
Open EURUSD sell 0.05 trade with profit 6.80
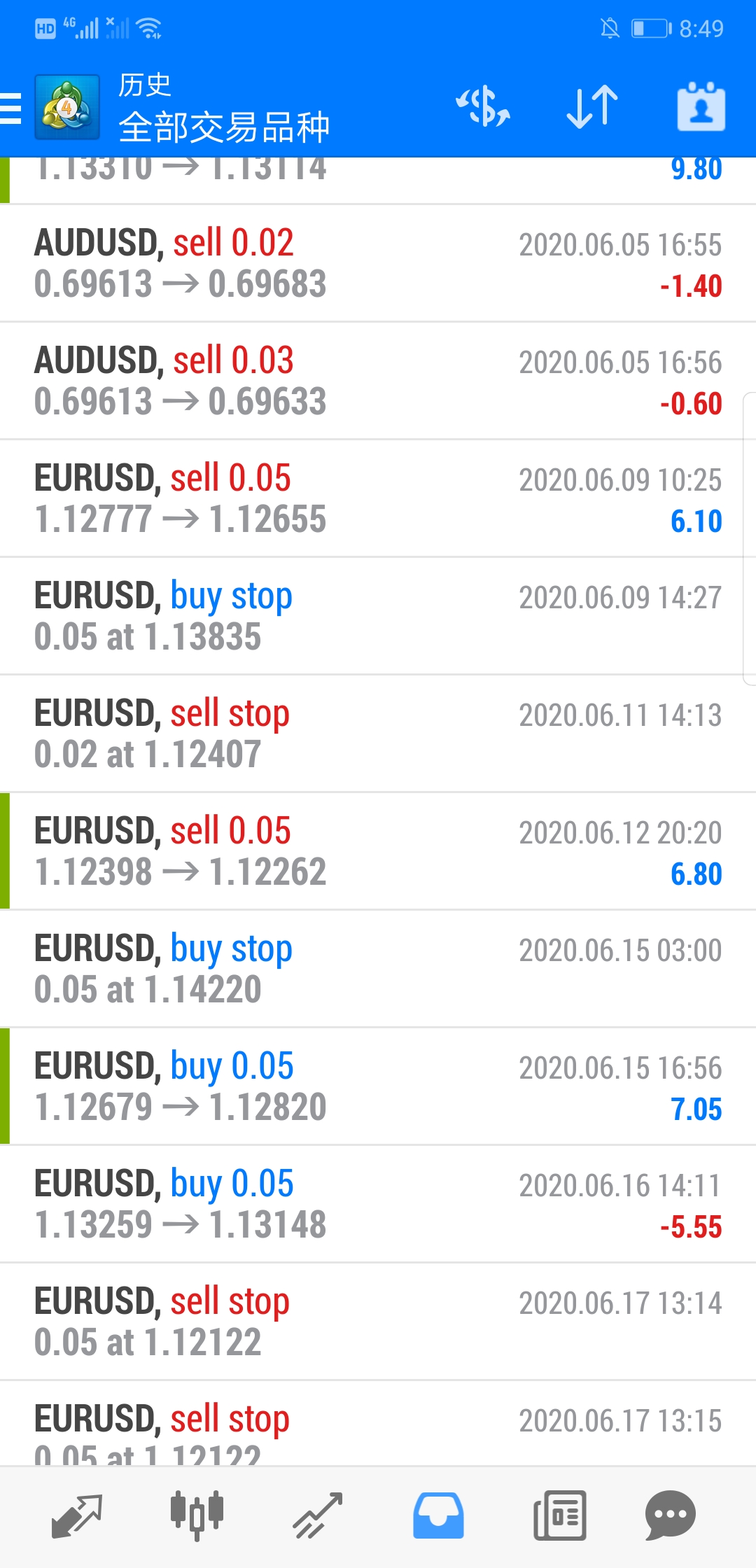[x=378, y=852]
